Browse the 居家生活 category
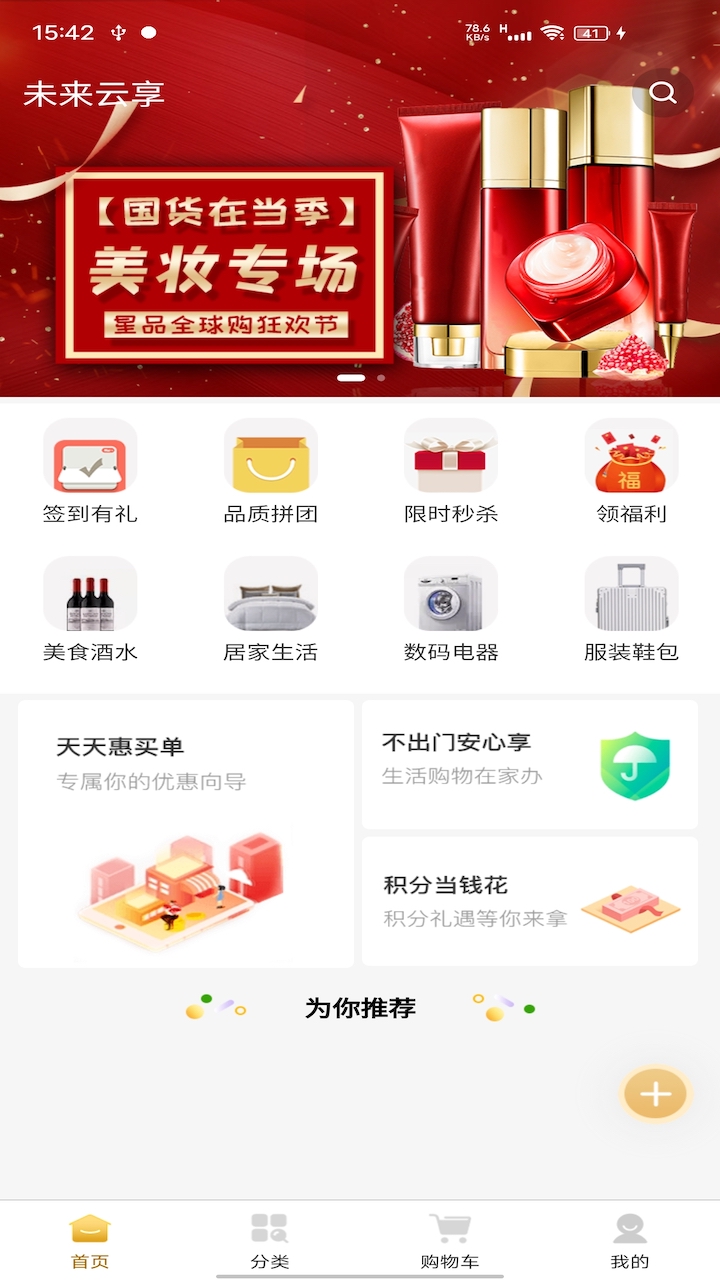The height and width of the screenshot is (1280, 720). [x=270, y=608]
